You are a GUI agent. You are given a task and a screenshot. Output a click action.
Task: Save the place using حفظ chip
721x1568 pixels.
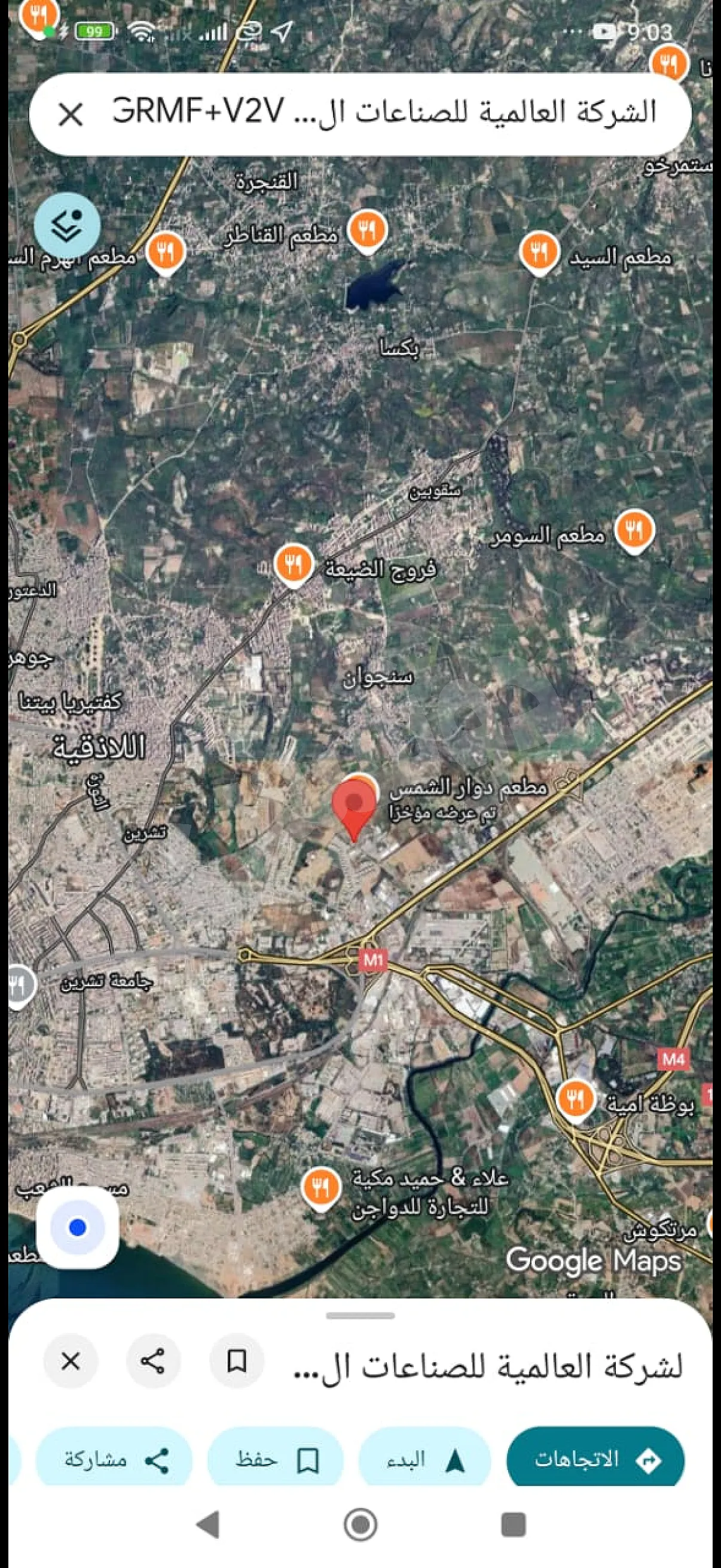point(276,1459)
